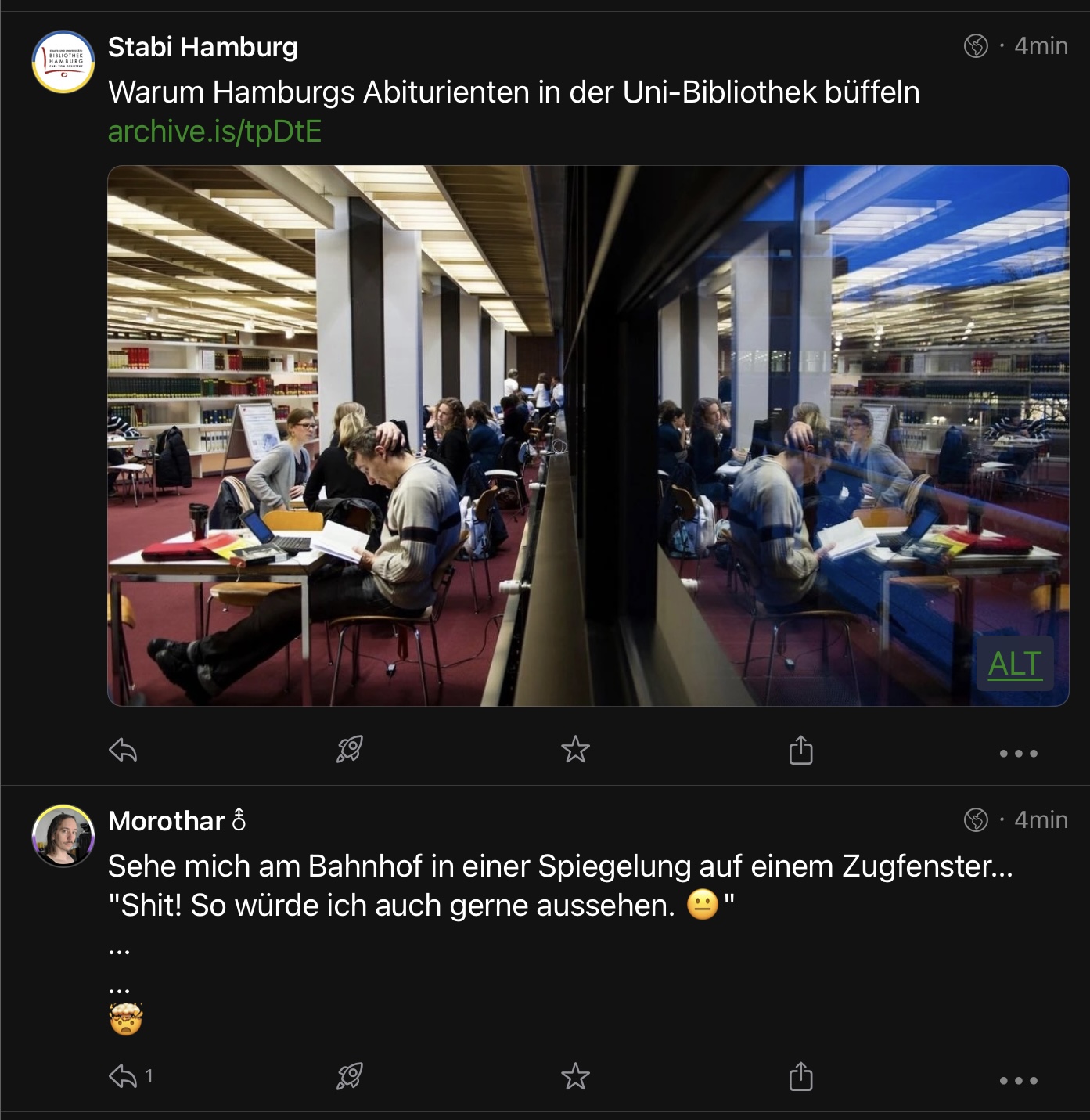Open Morothar's profile avatar
The height and width of the screenshot is (1120, 1090).
[63, 835]
